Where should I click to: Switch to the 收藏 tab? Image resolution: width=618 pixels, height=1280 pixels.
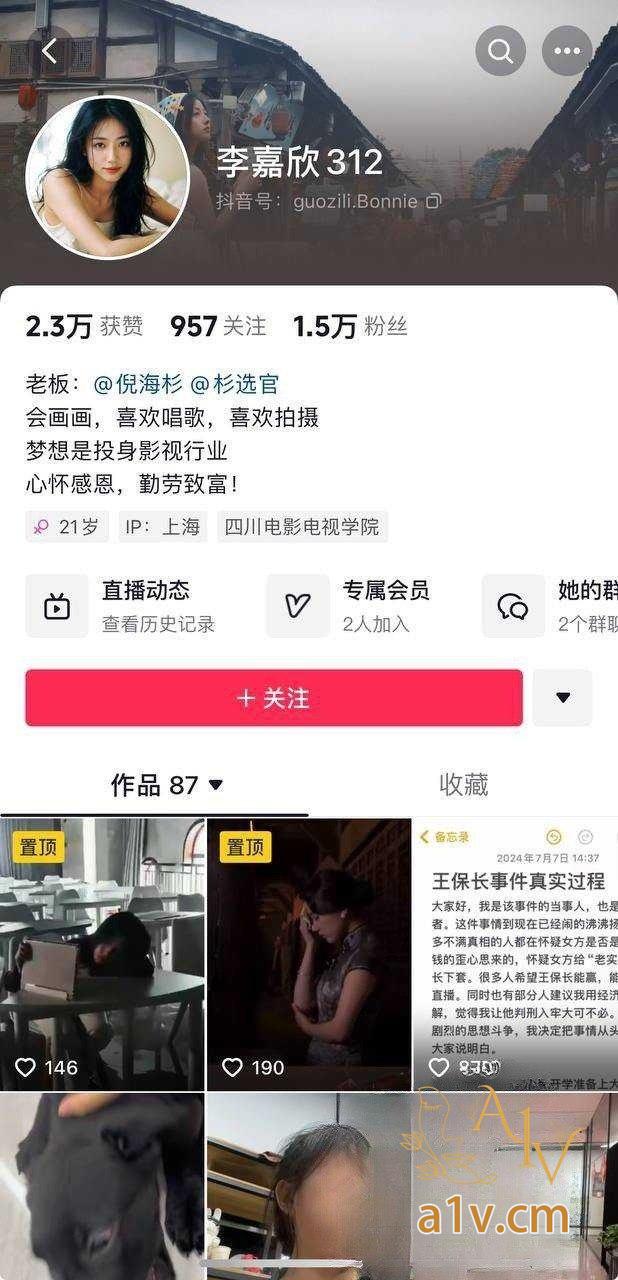tap(463, 785)
